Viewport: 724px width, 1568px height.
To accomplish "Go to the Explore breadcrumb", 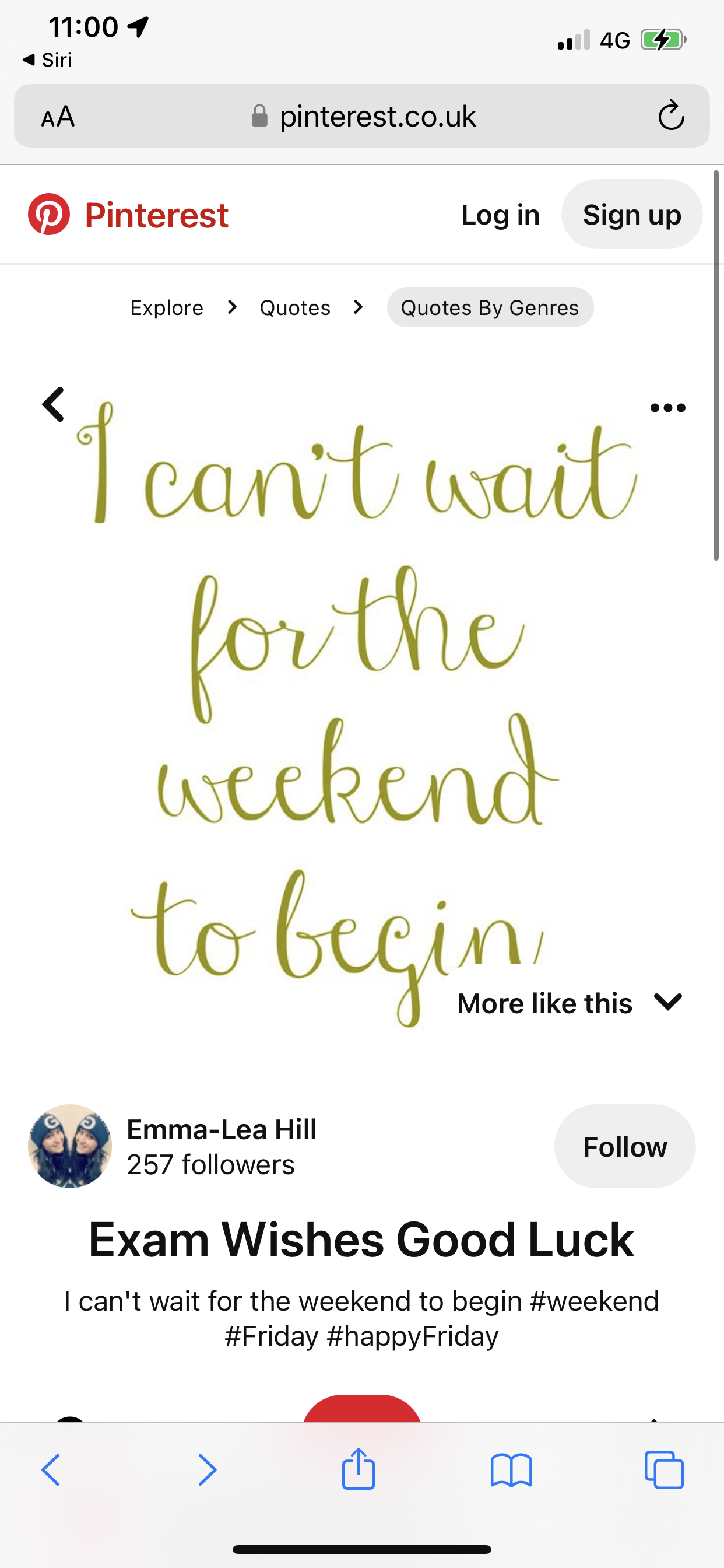I will 167,307.
